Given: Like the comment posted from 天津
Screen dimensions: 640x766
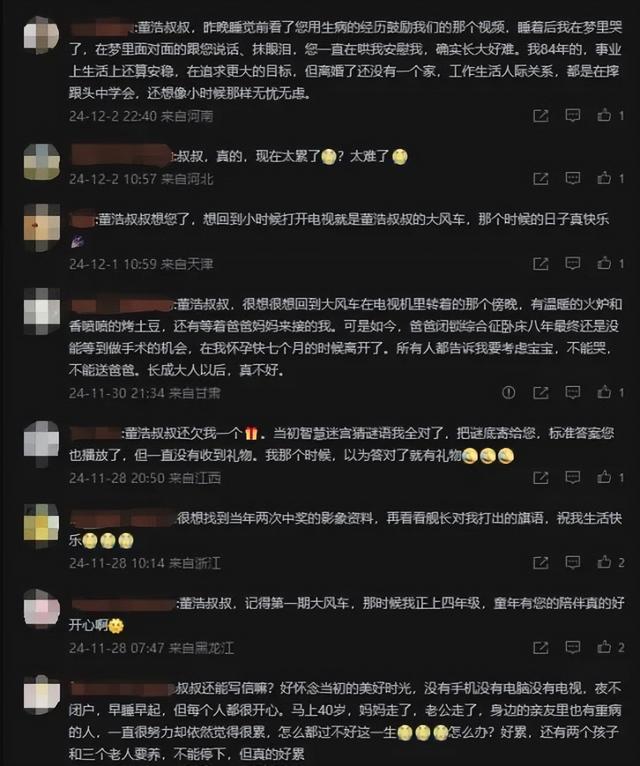Looking at the screenshot, I should pos(604,264).
